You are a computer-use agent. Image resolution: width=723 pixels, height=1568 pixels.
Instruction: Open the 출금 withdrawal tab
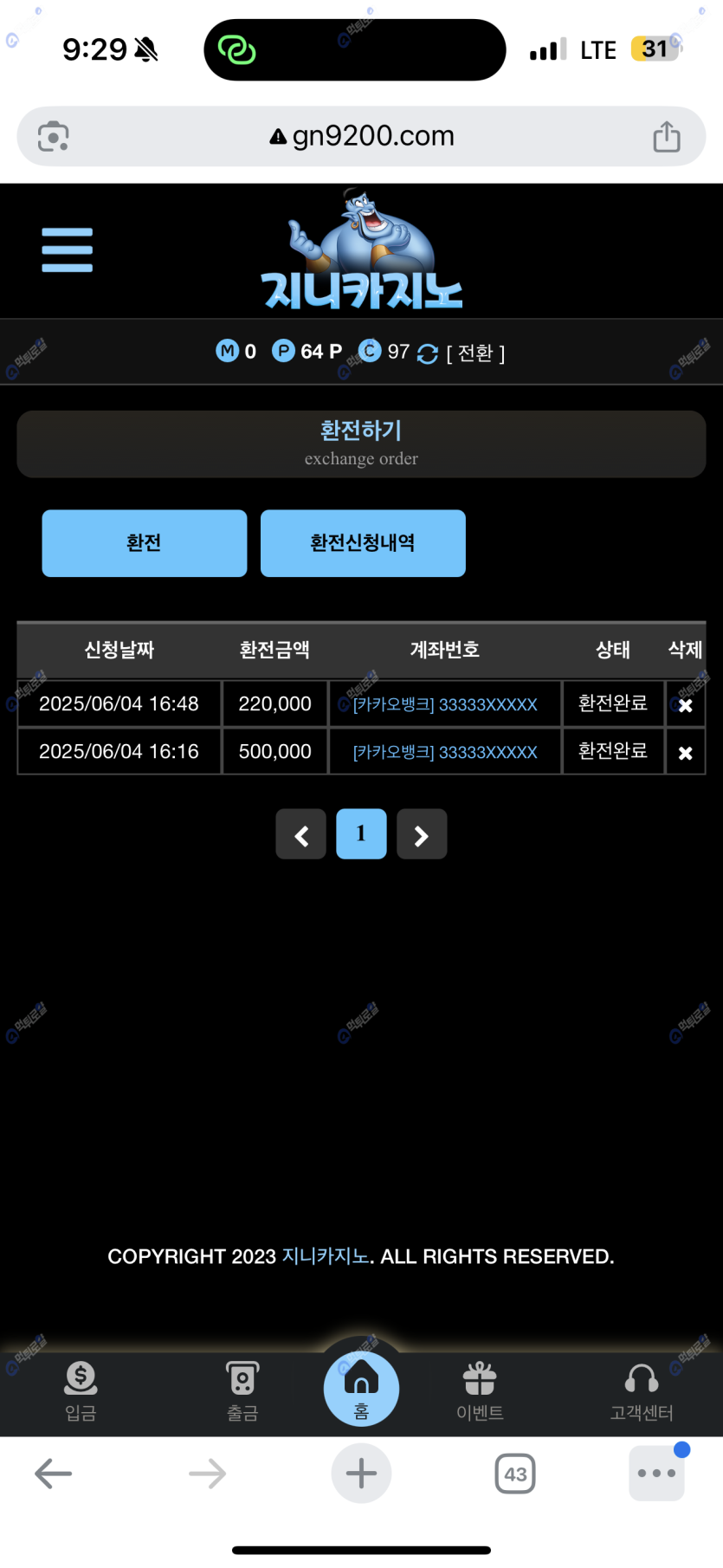pyautogui.click(x=242, y=1390)
